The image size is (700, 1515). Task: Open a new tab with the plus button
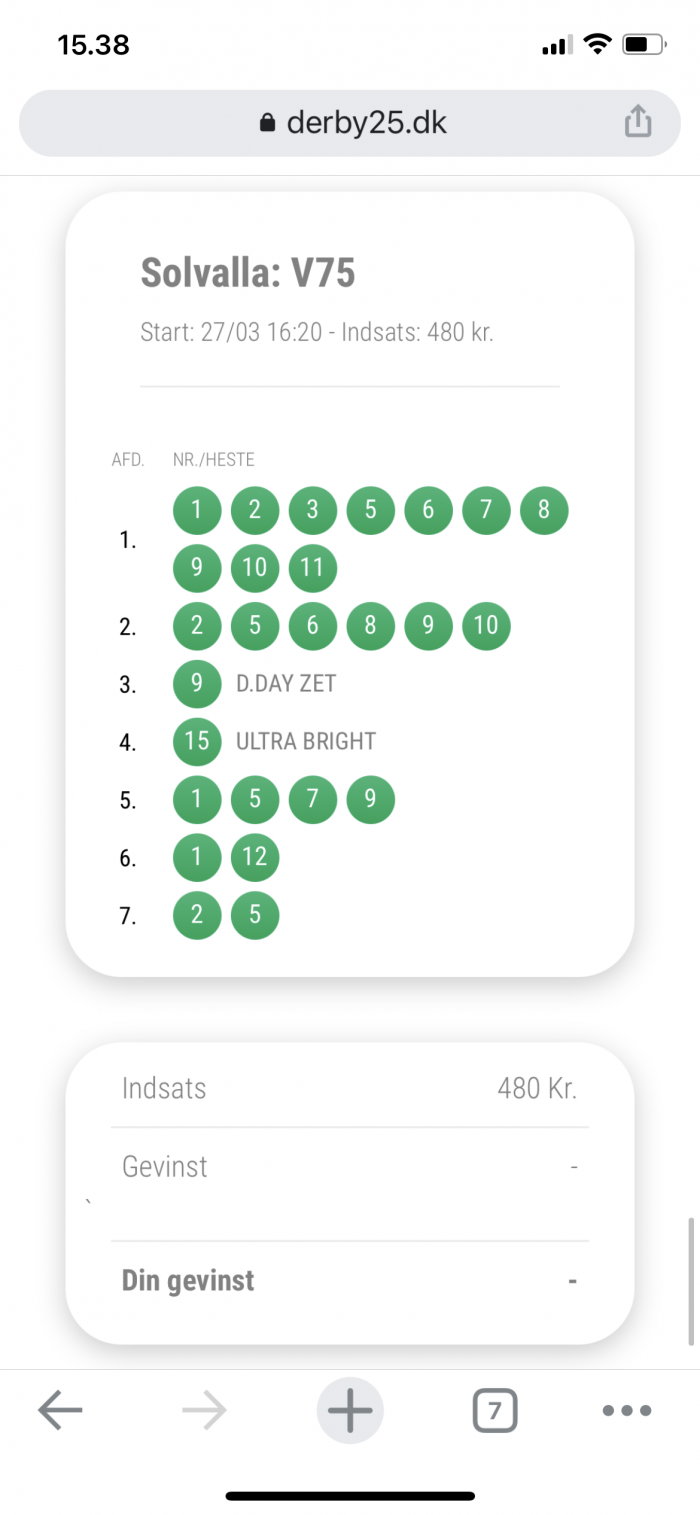350,1411
